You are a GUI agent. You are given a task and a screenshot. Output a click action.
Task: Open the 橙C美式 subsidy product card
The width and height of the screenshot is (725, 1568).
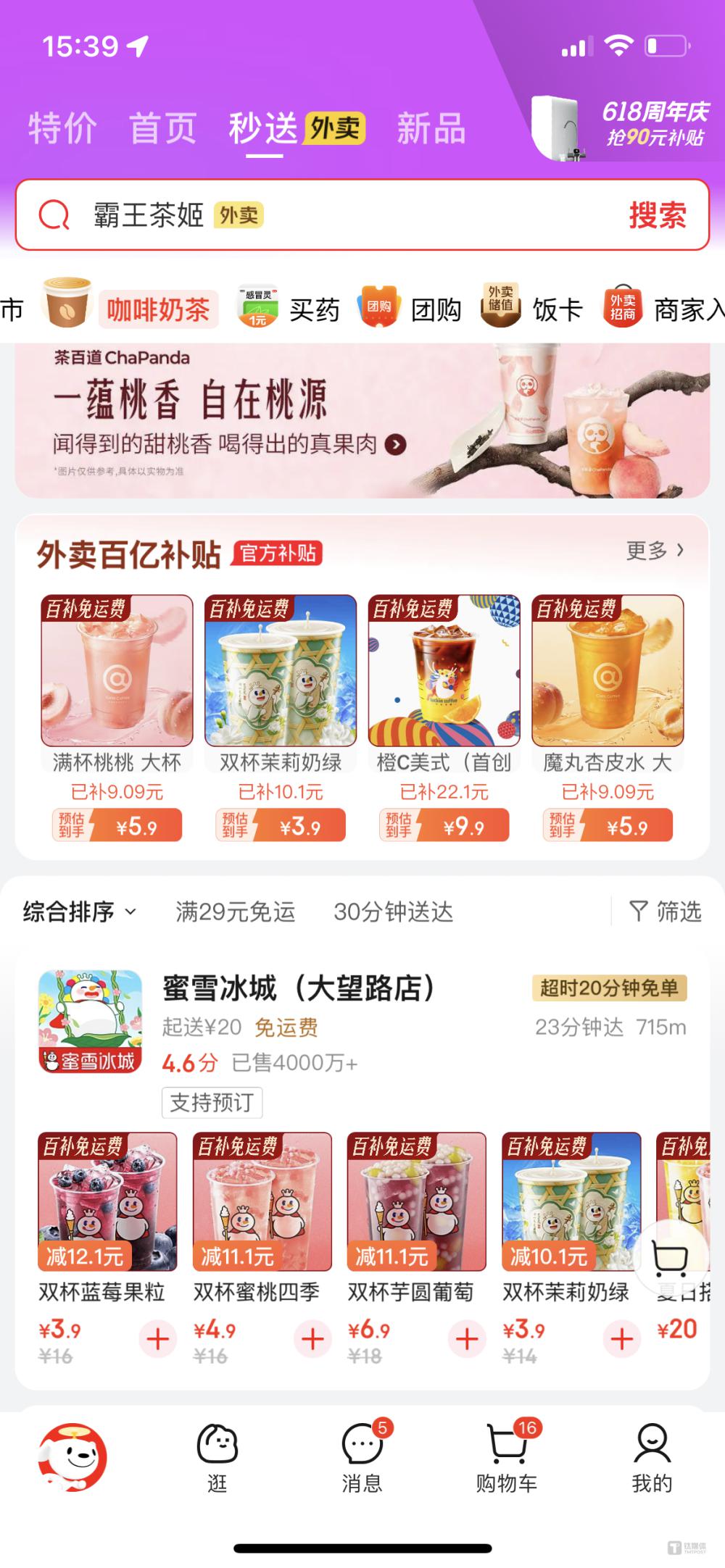click(x=444, y=718)
